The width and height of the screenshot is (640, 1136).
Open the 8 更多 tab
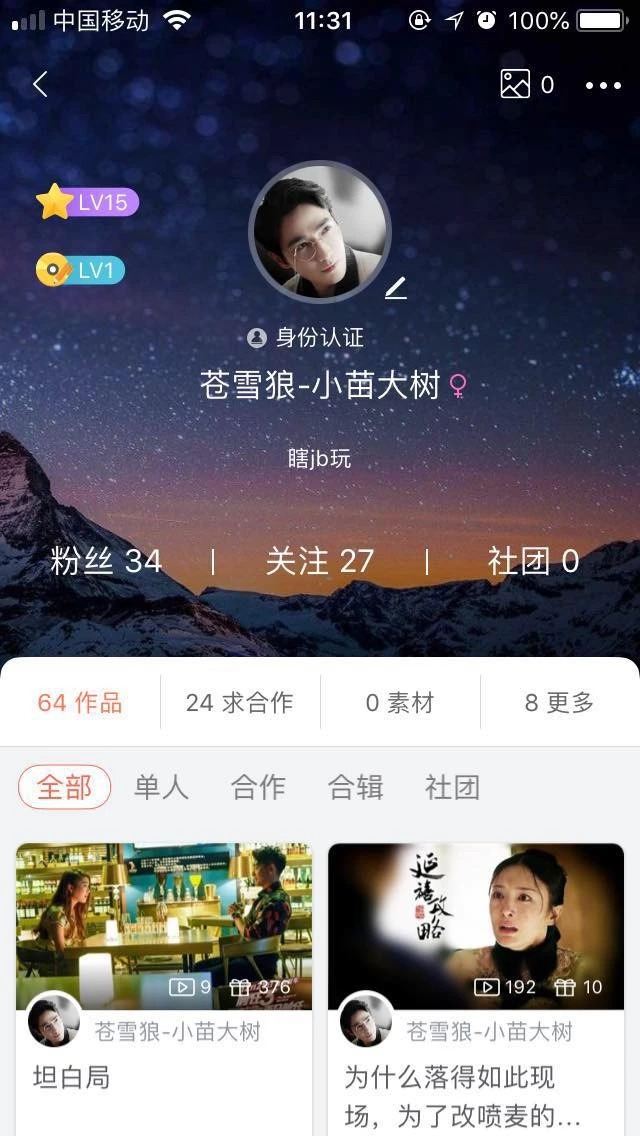(x=559, y=703)
